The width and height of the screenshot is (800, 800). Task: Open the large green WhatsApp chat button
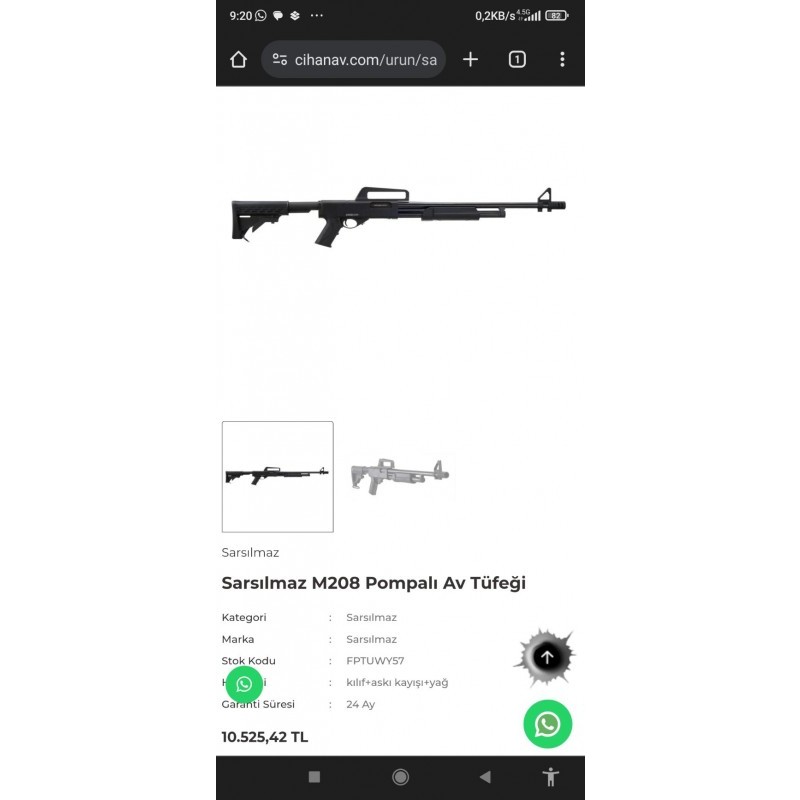(x=547, y=724)
